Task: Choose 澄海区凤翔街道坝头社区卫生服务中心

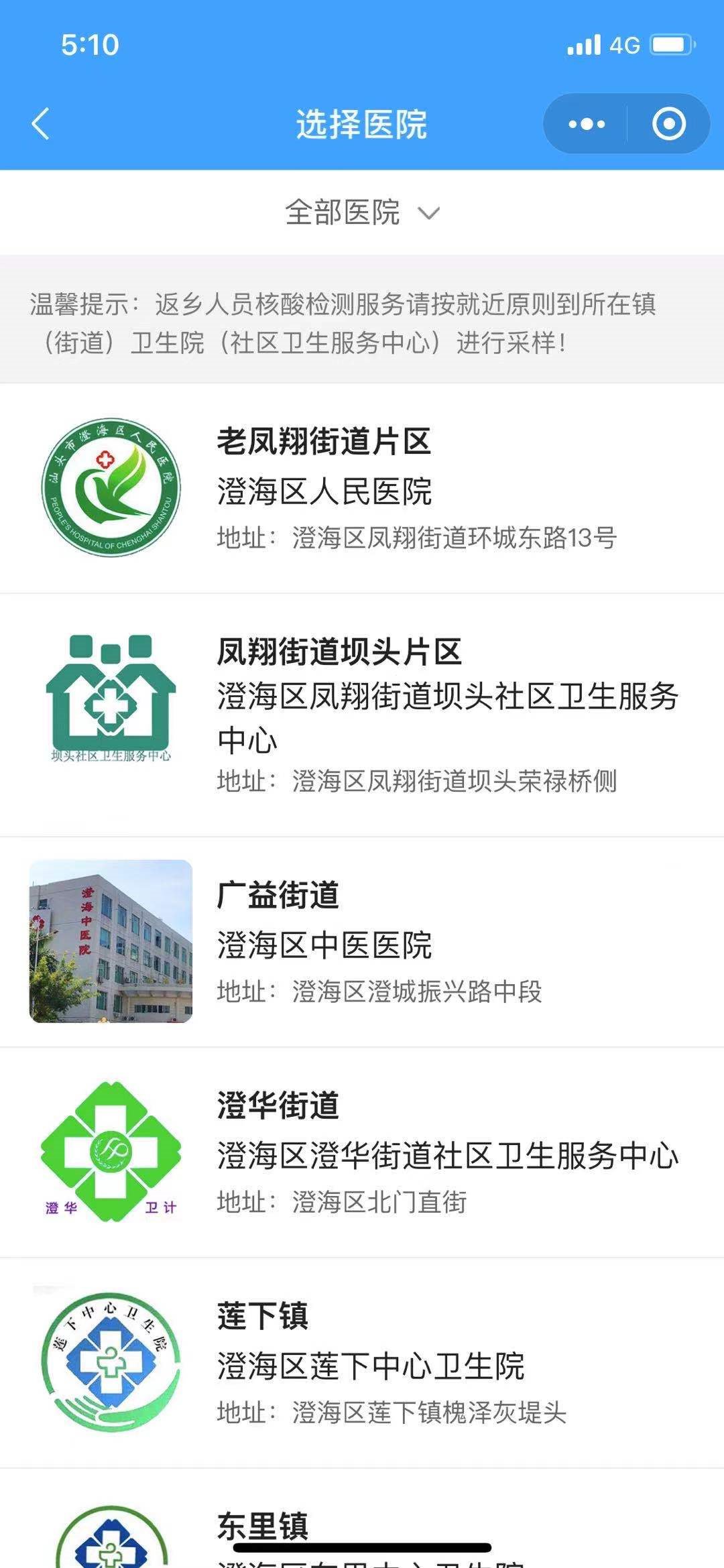Action: 362,715
